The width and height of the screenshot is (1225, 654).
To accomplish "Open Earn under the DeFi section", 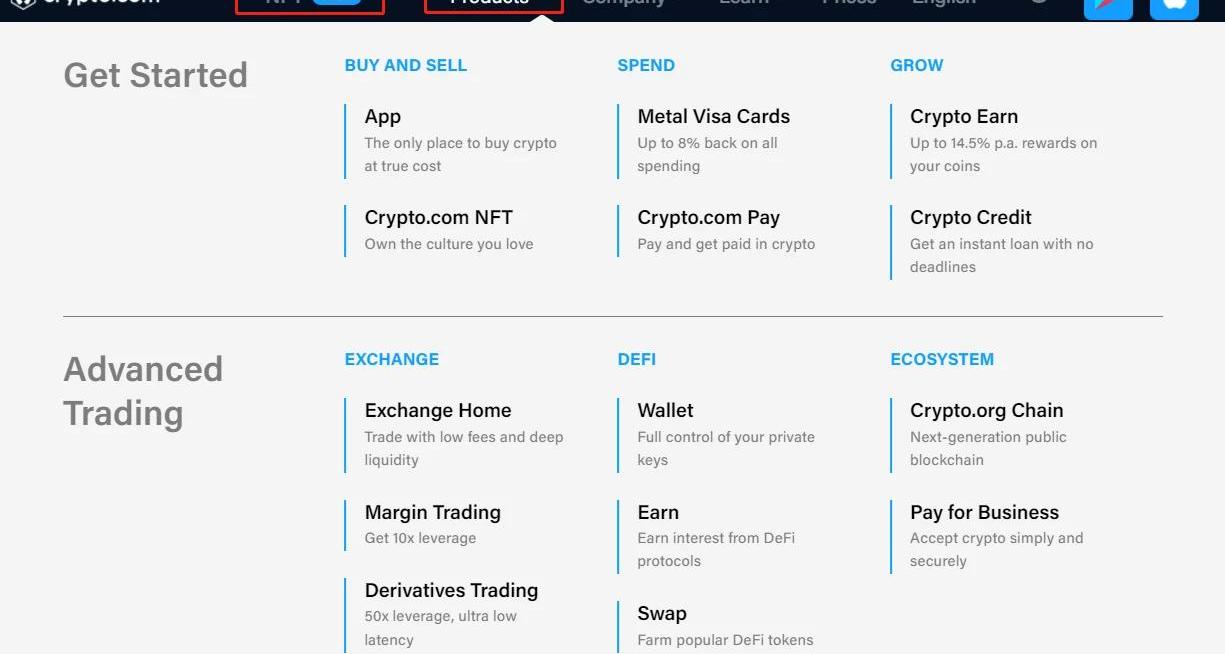I will coord(658,513).
